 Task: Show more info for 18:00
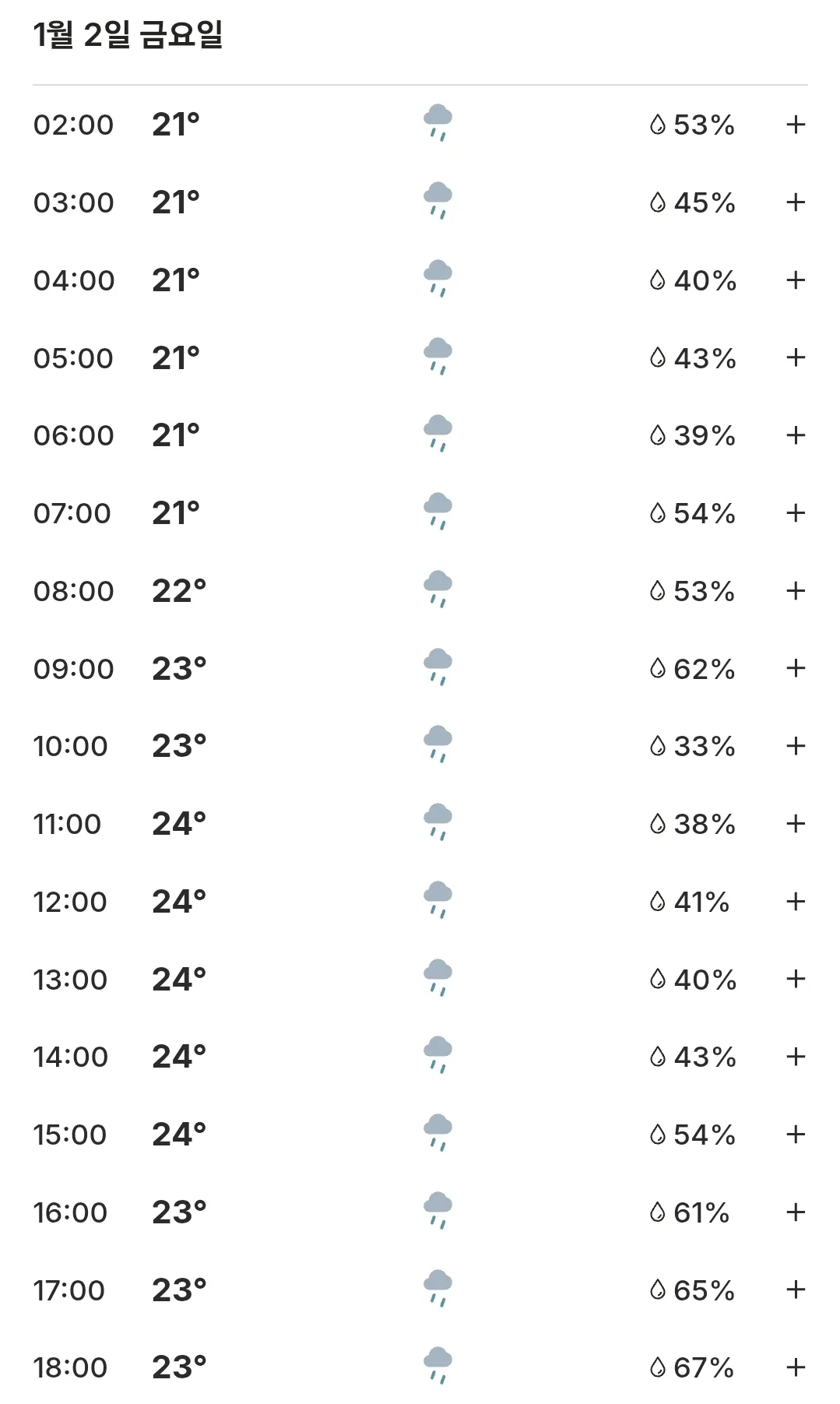tap(795, 1367)
